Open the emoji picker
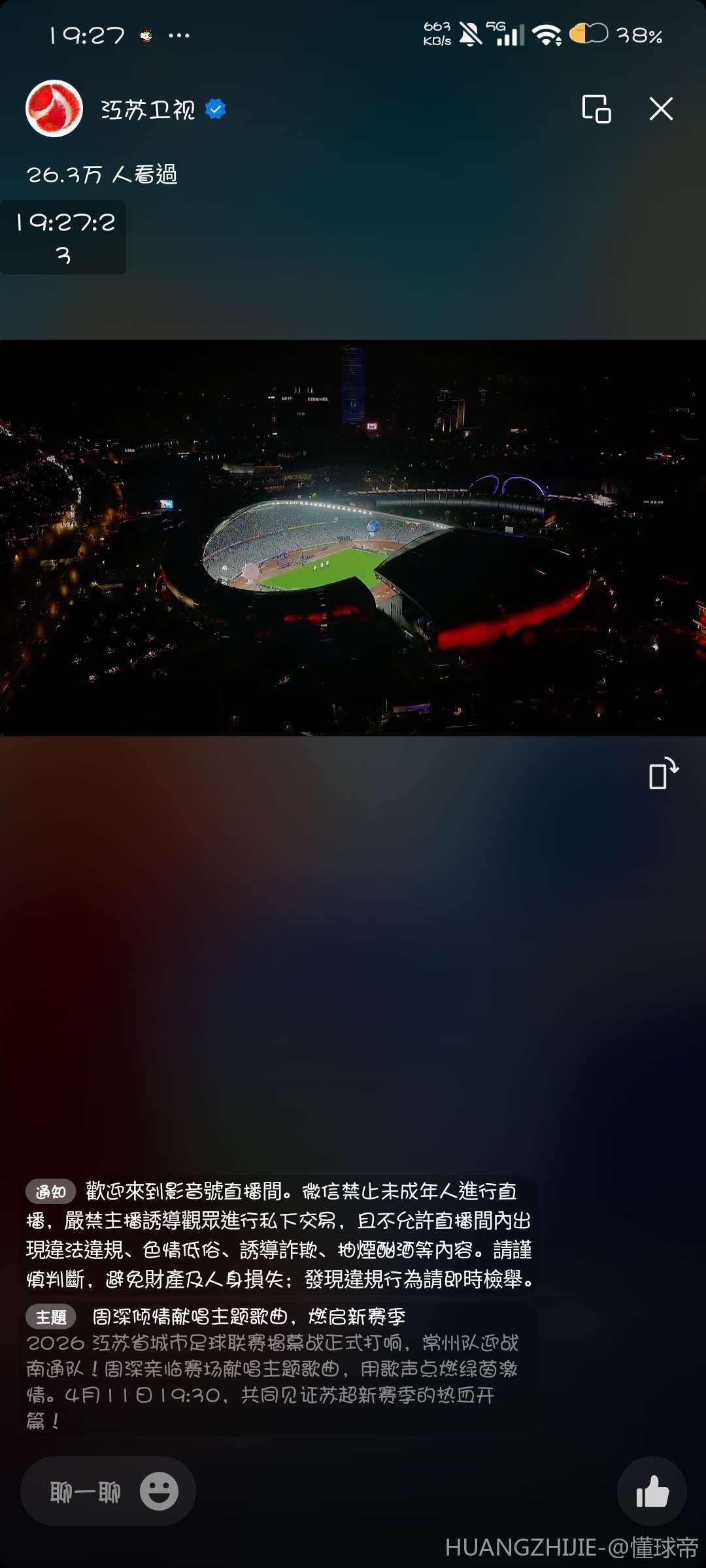This screenshot has height=1568, width=706. [159, 1492]
